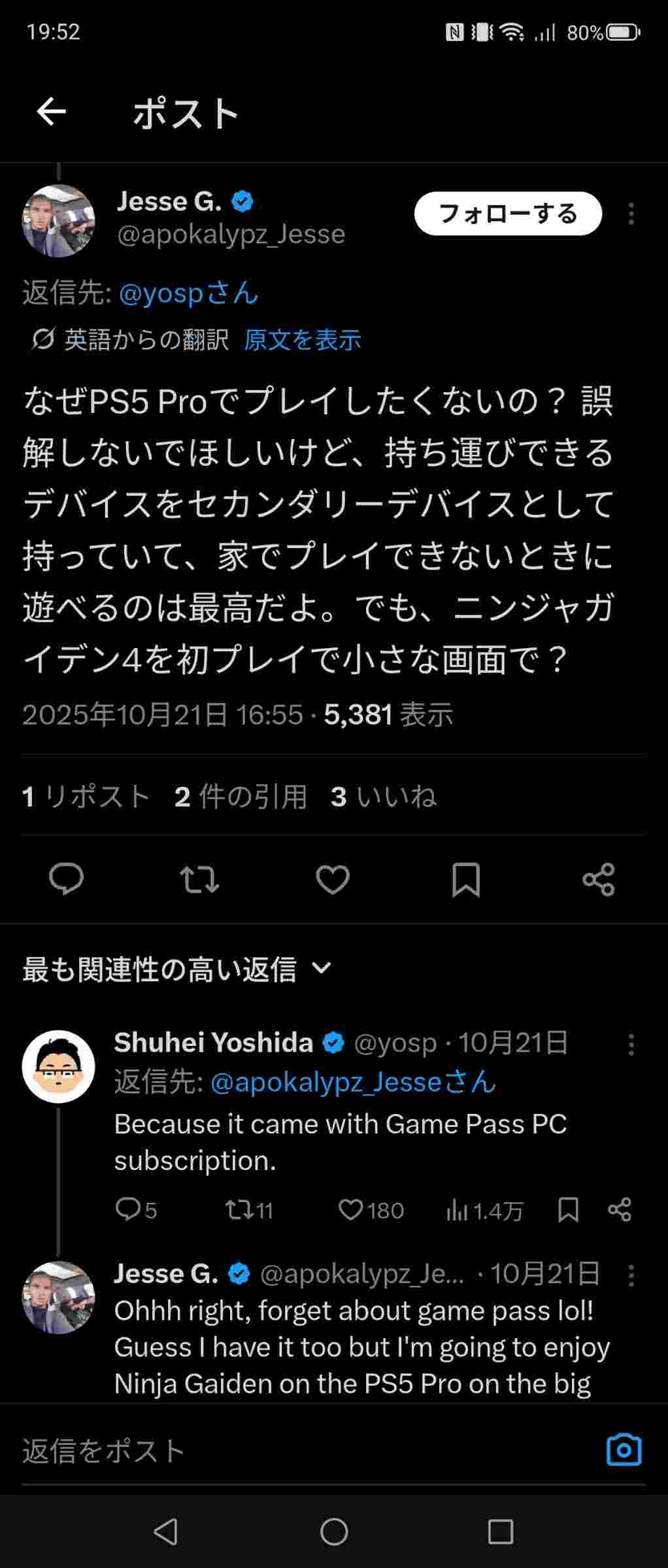
Task: Tap the 返信をポスト reply field
Action: 261,1450
